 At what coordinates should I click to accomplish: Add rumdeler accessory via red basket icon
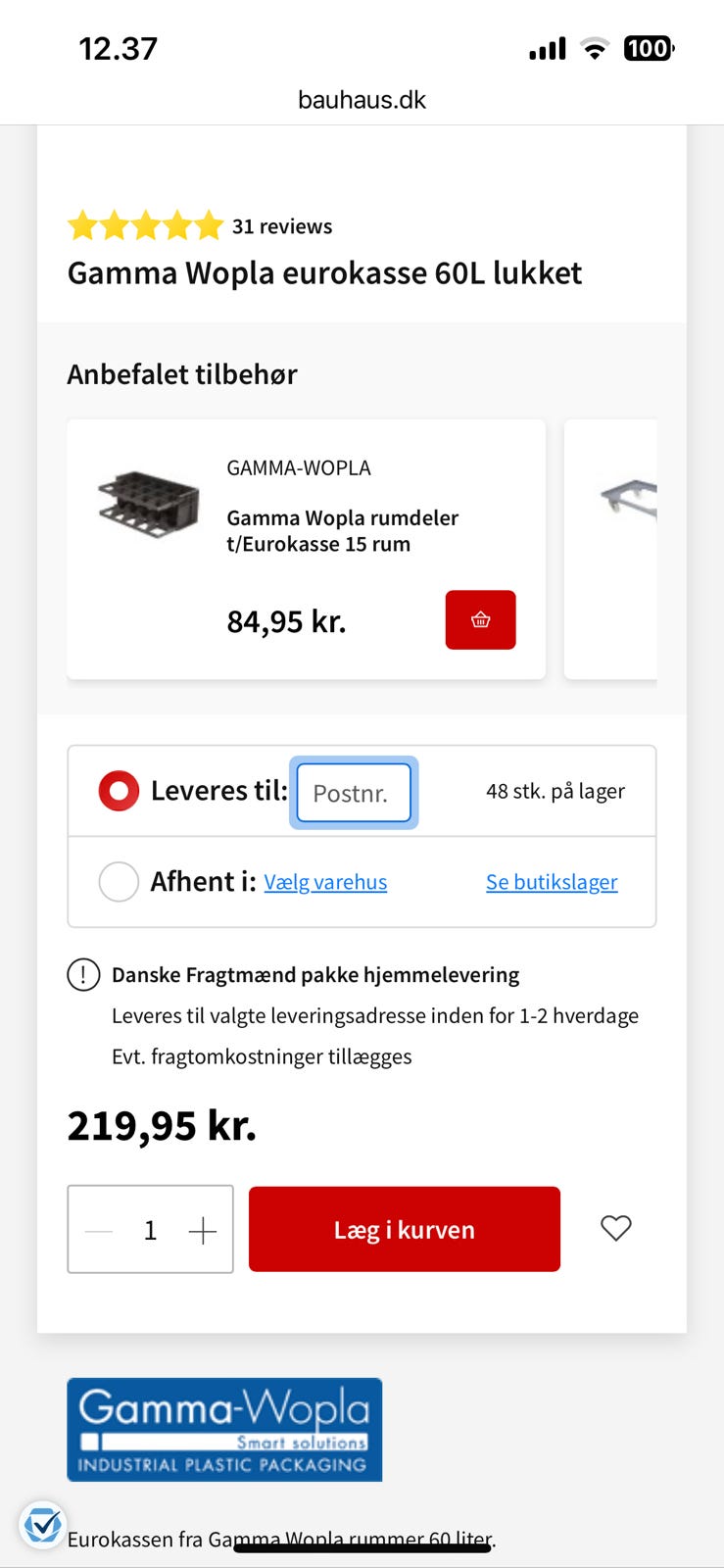pyautogui.click(x=480, y=619)
